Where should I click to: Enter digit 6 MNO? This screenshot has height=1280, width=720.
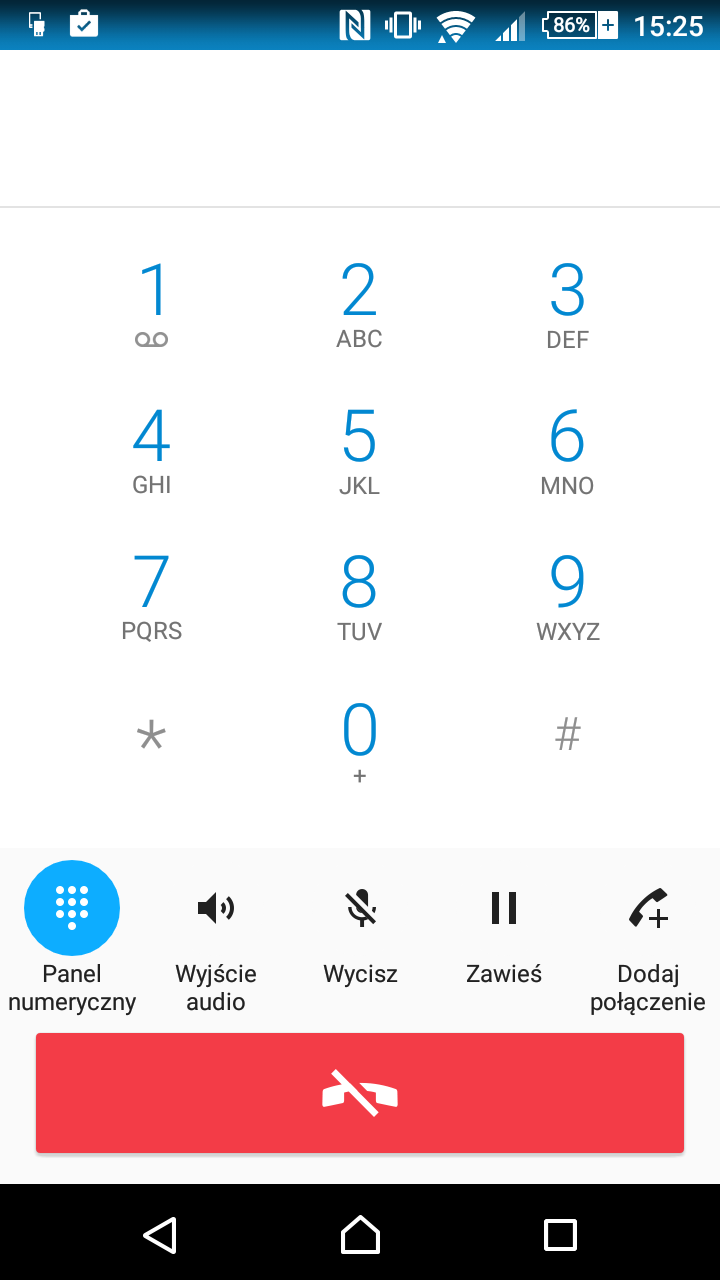coord(567,451)
